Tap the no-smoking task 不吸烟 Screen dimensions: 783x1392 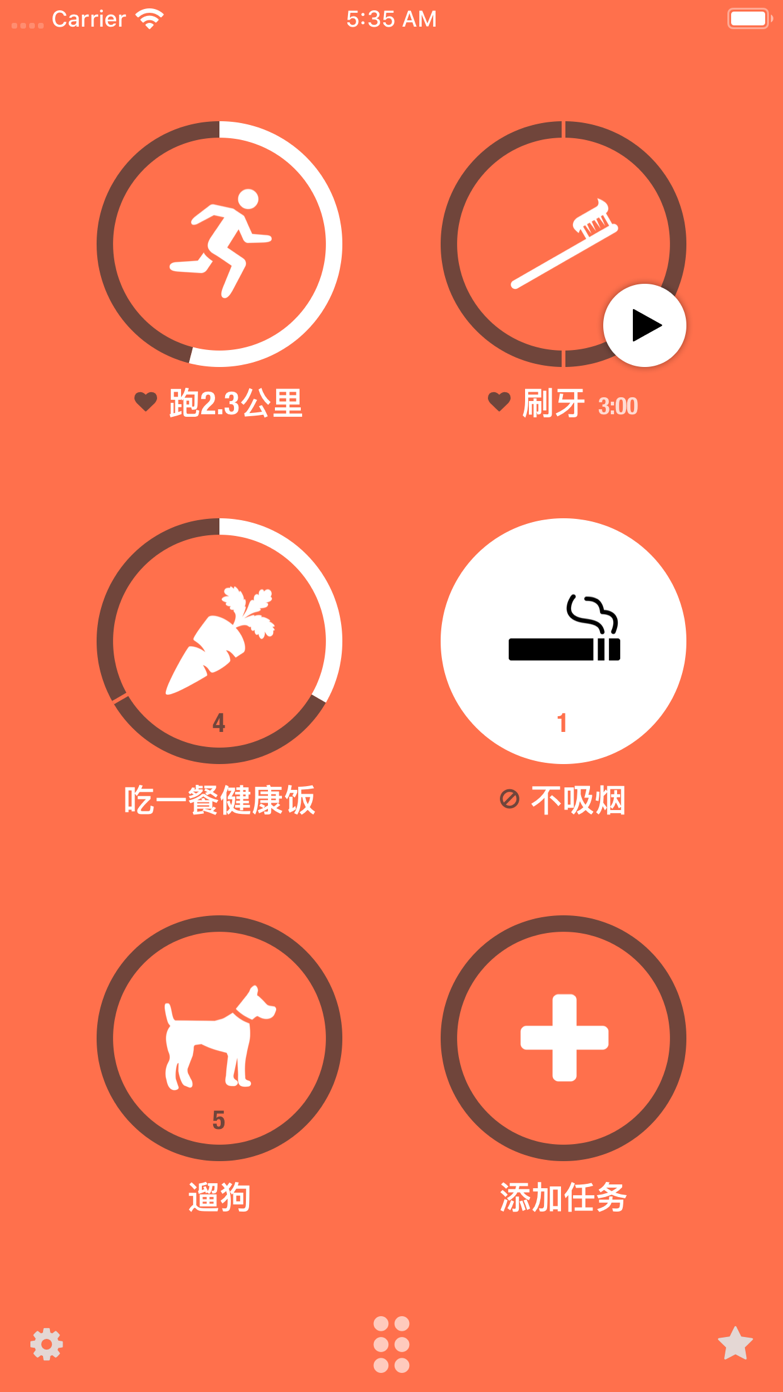click(563, 641)
